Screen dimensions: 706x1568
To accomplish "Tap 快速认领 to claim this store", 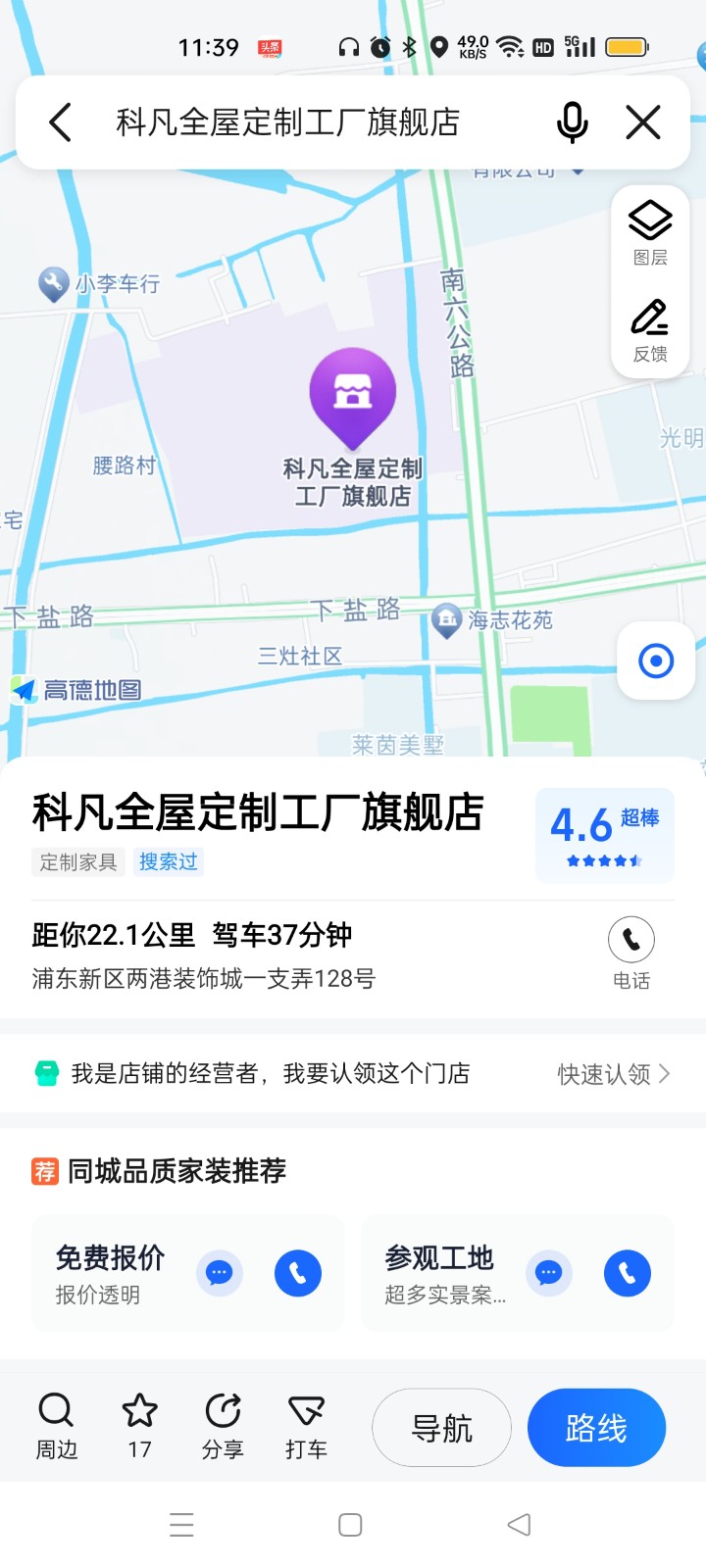I will (x=613, y=1074).
